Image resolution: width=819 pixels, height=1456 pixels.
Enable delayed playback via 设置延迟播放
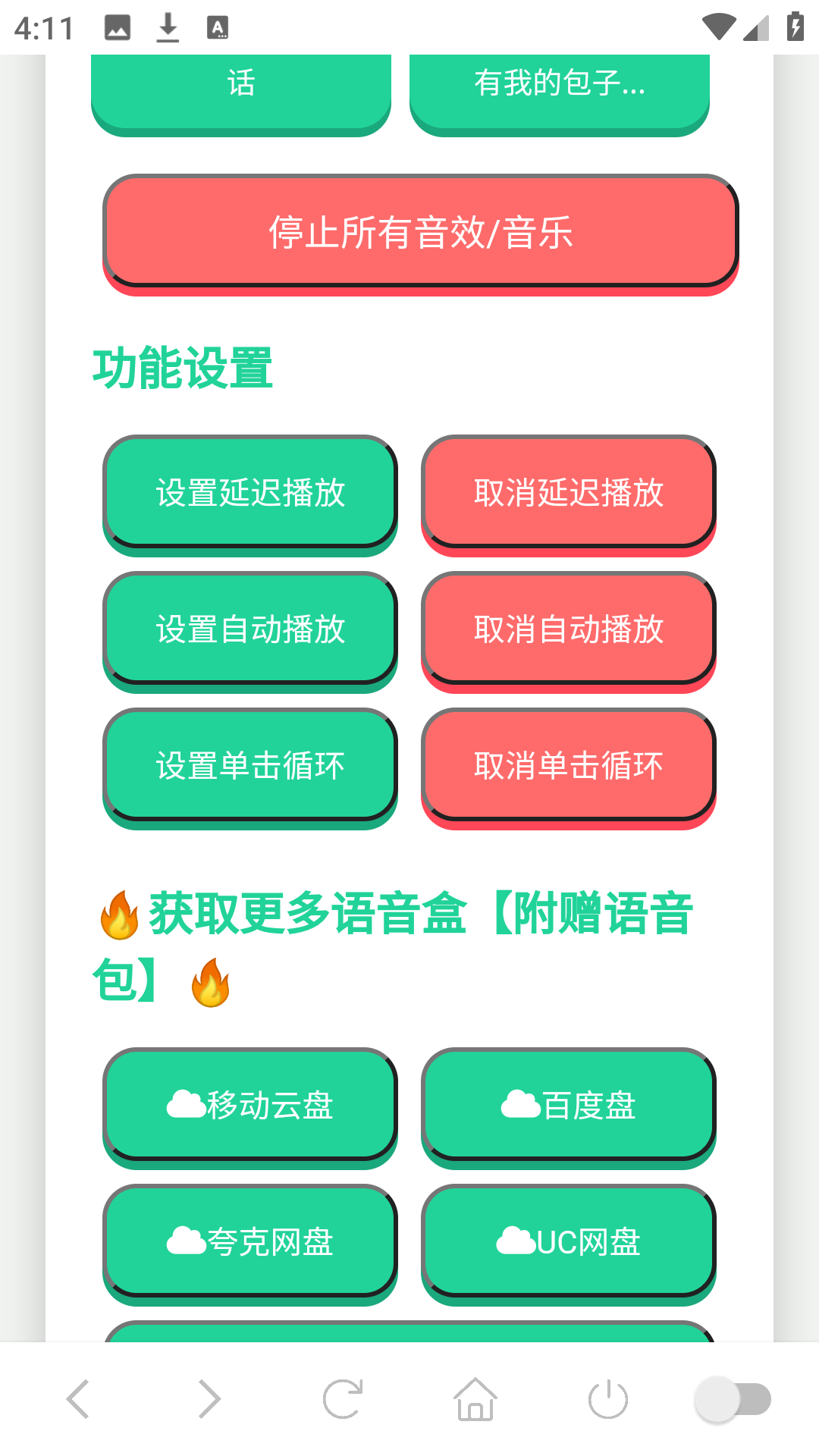[251, 493]
